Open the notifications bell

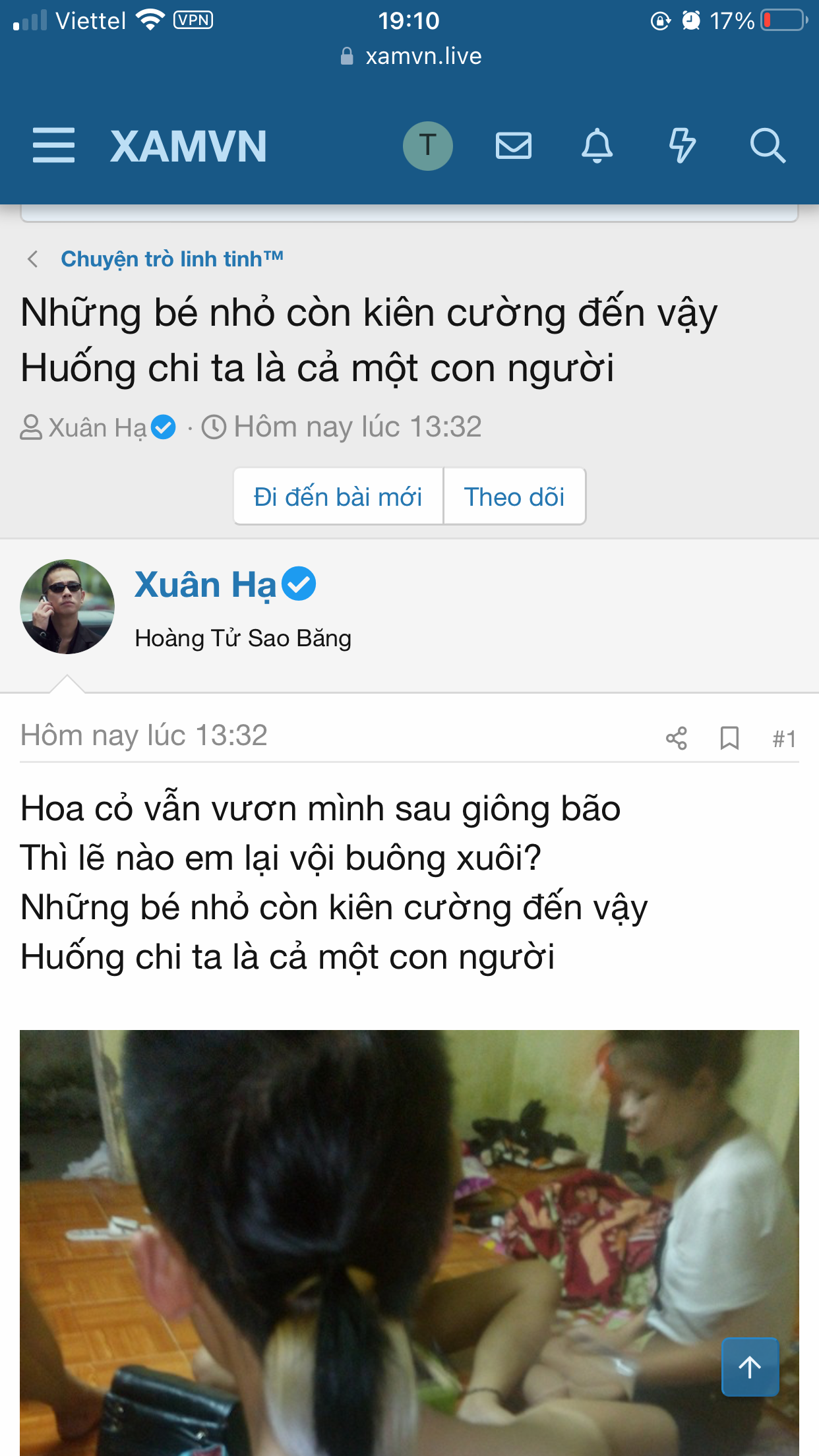tap(597, 146)
